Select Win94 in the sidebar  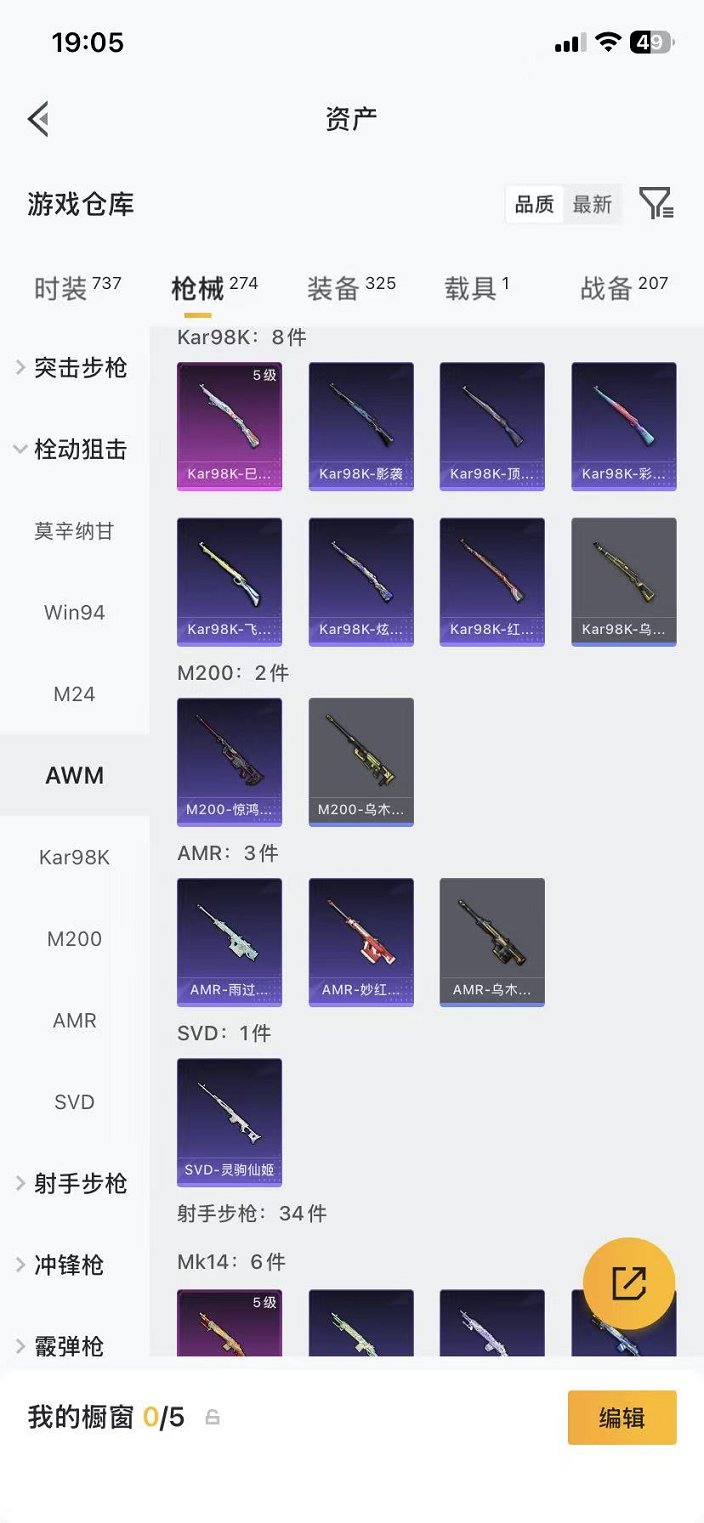click(74, 613)
